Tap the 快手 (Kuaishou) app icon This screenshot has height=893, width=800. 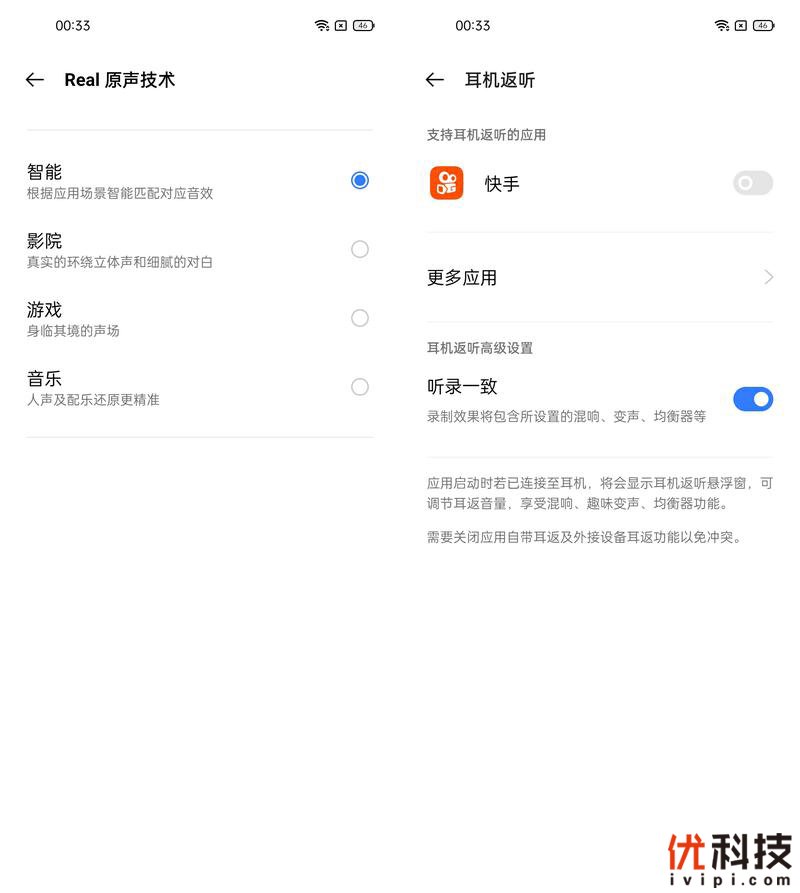pos(446,183)
